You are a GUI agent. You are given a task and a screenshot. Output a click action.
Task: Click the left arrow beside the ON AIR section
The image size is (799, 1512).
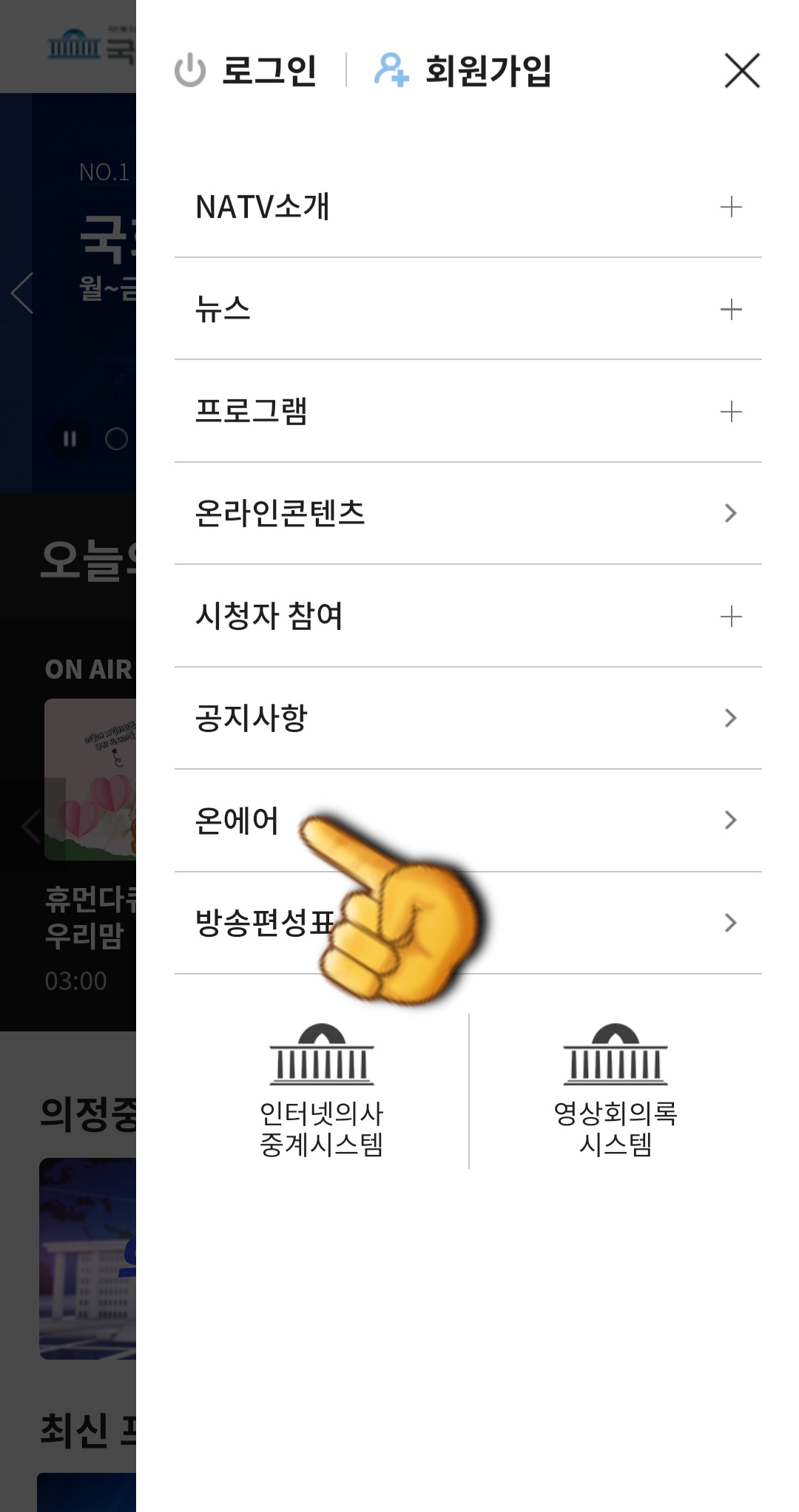[30, 827]
